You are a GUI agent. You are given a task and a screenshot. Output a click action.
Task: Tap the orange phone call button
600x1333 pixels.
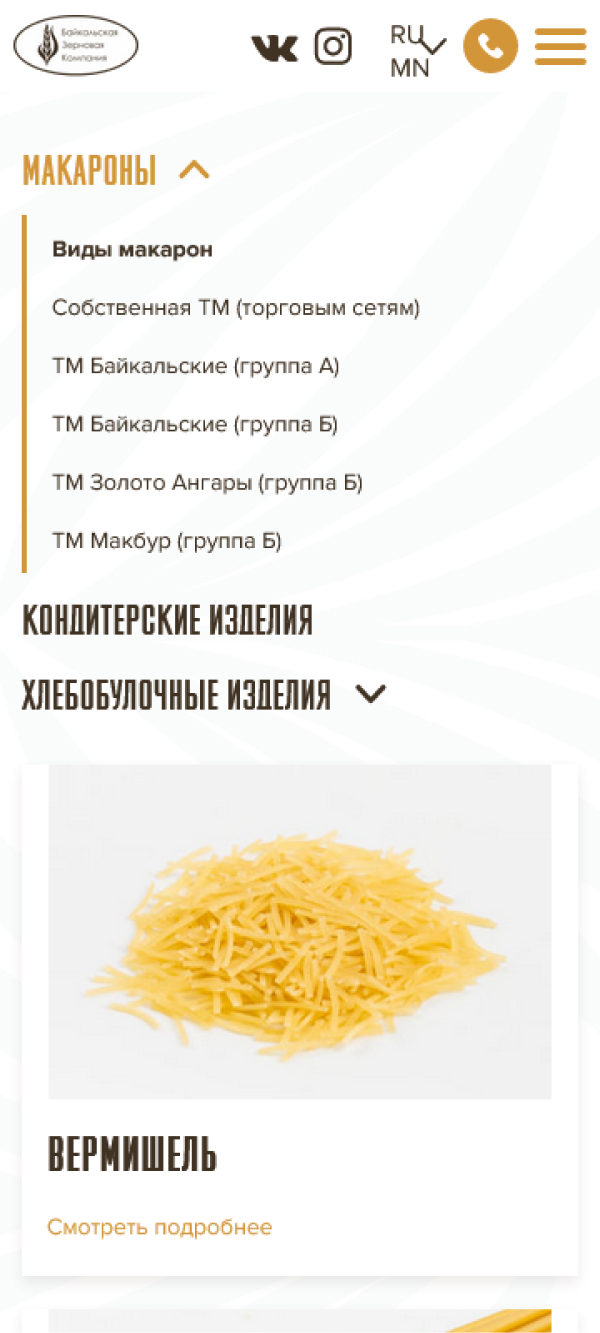(490, 46)
